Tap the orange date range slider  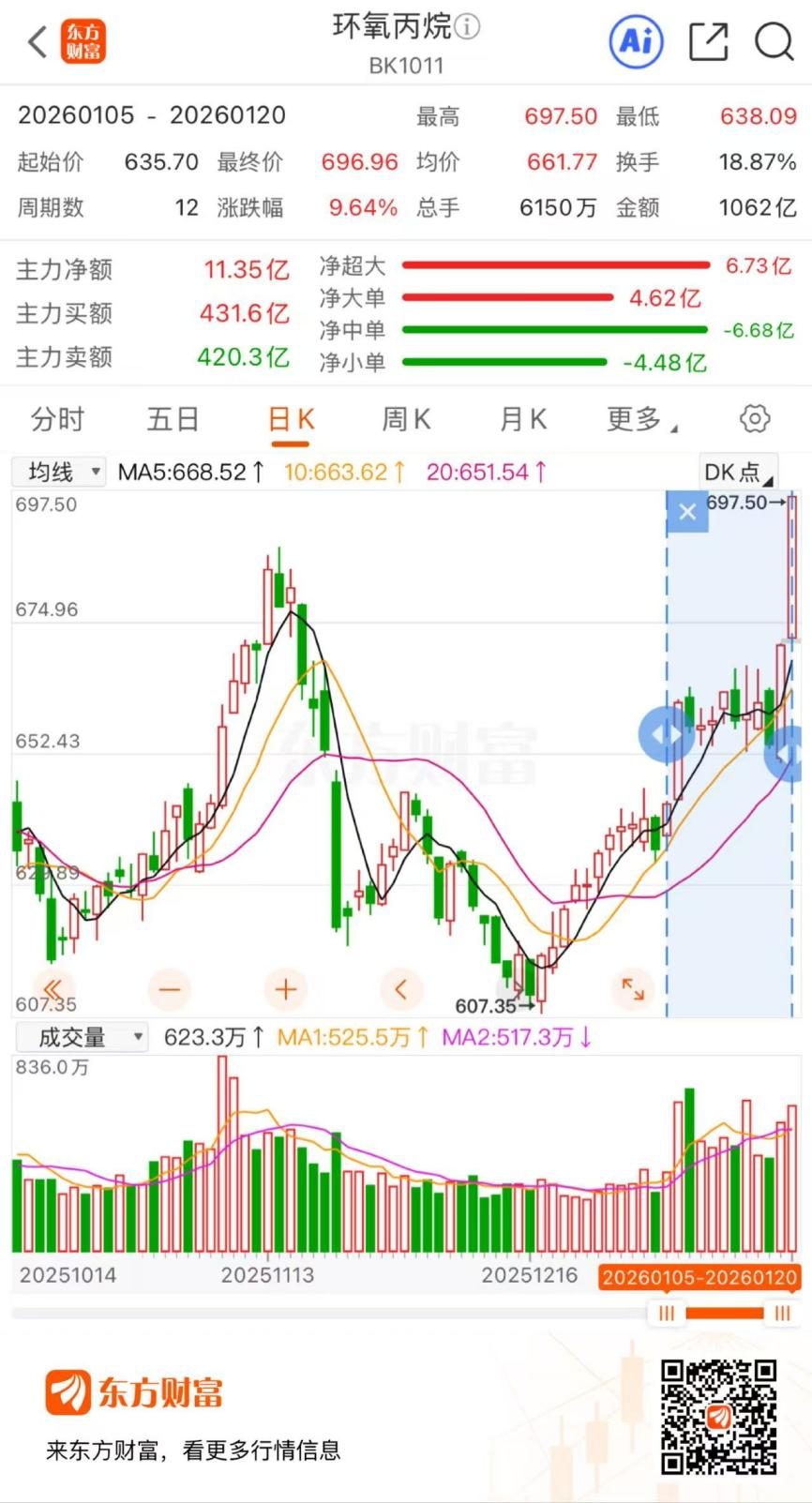(x=727, y=1315)
